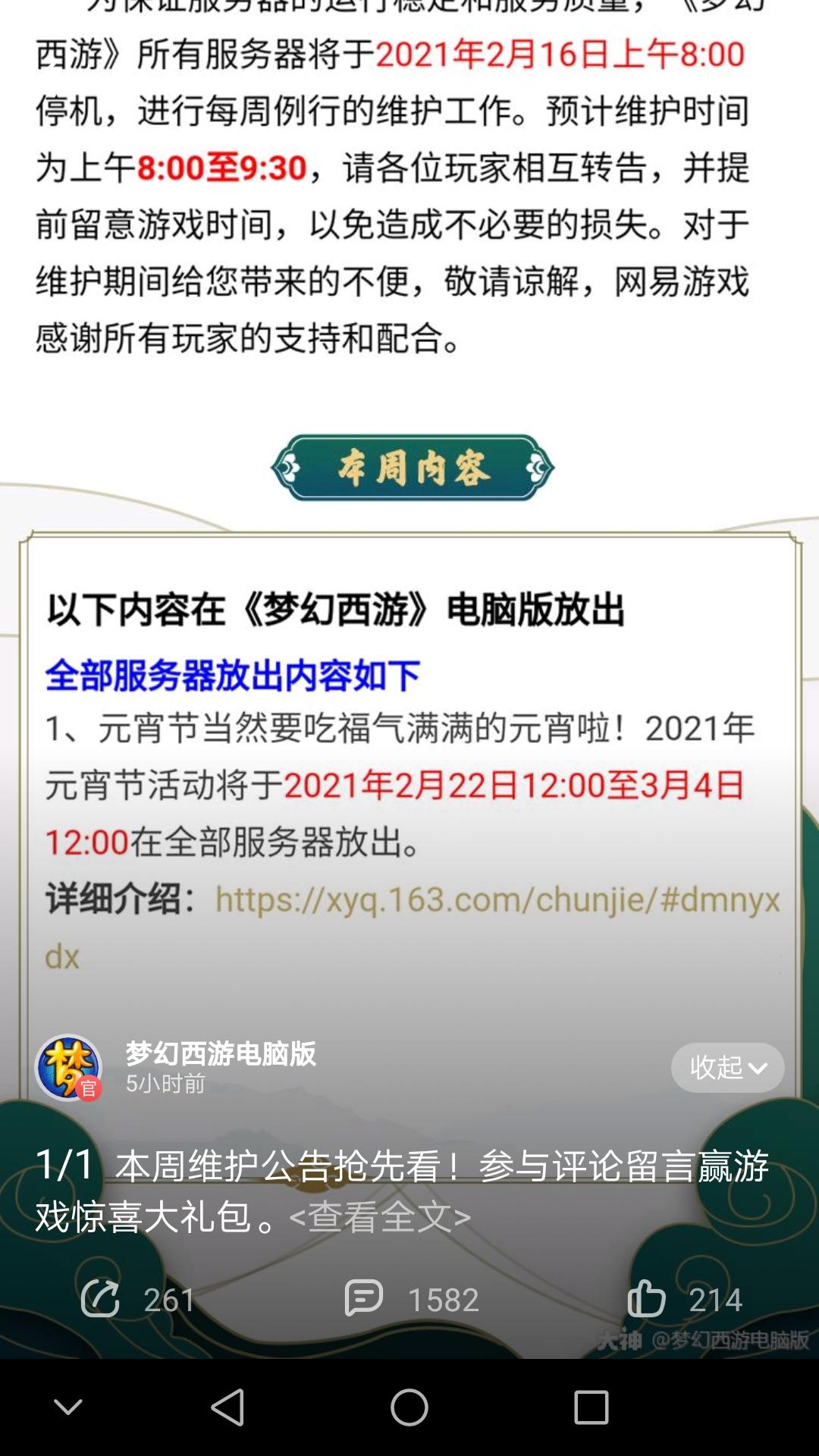Screen dimensions: 819x1456
Task: Open 查看全文 to read the full post
Action: click(x=380, y=1218)
